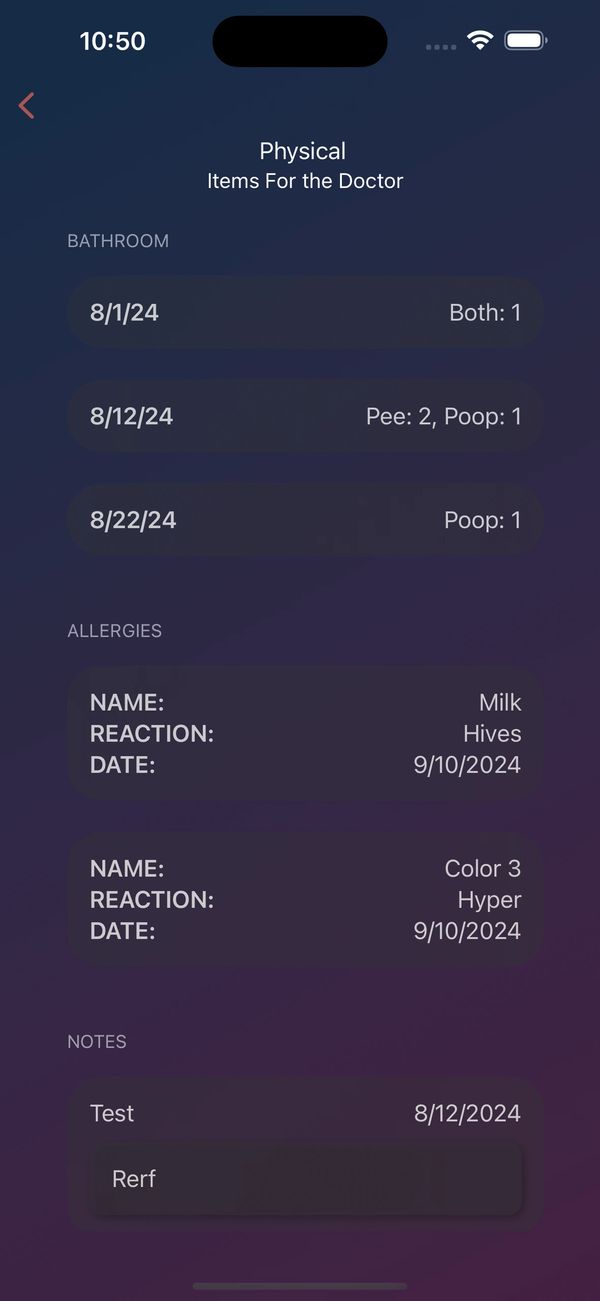The image size is (600, 1301).
Task: Open the 8/22/24 bathroom entry
Action: [305, 520]
